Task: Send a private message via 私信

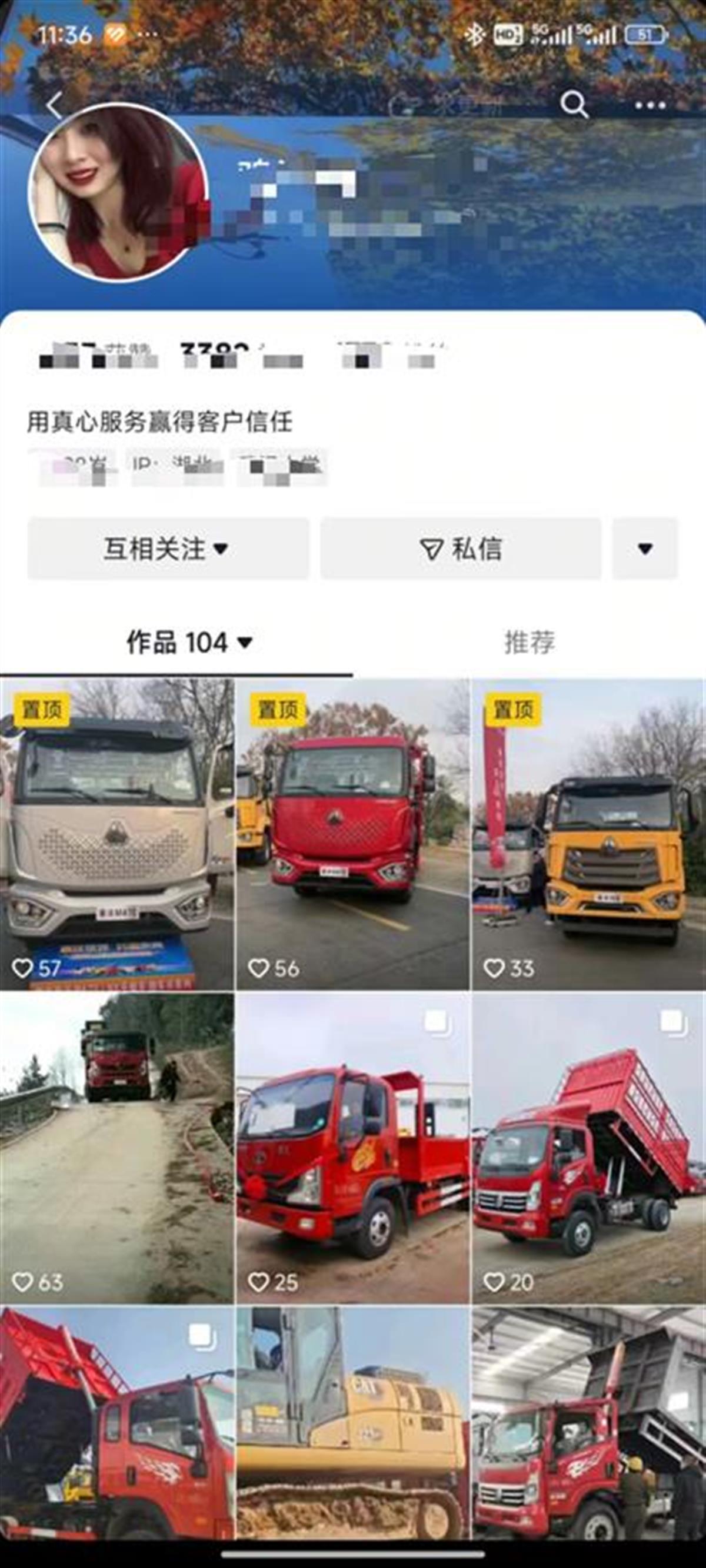Action: pyautogui.click(x=461, y=549)
